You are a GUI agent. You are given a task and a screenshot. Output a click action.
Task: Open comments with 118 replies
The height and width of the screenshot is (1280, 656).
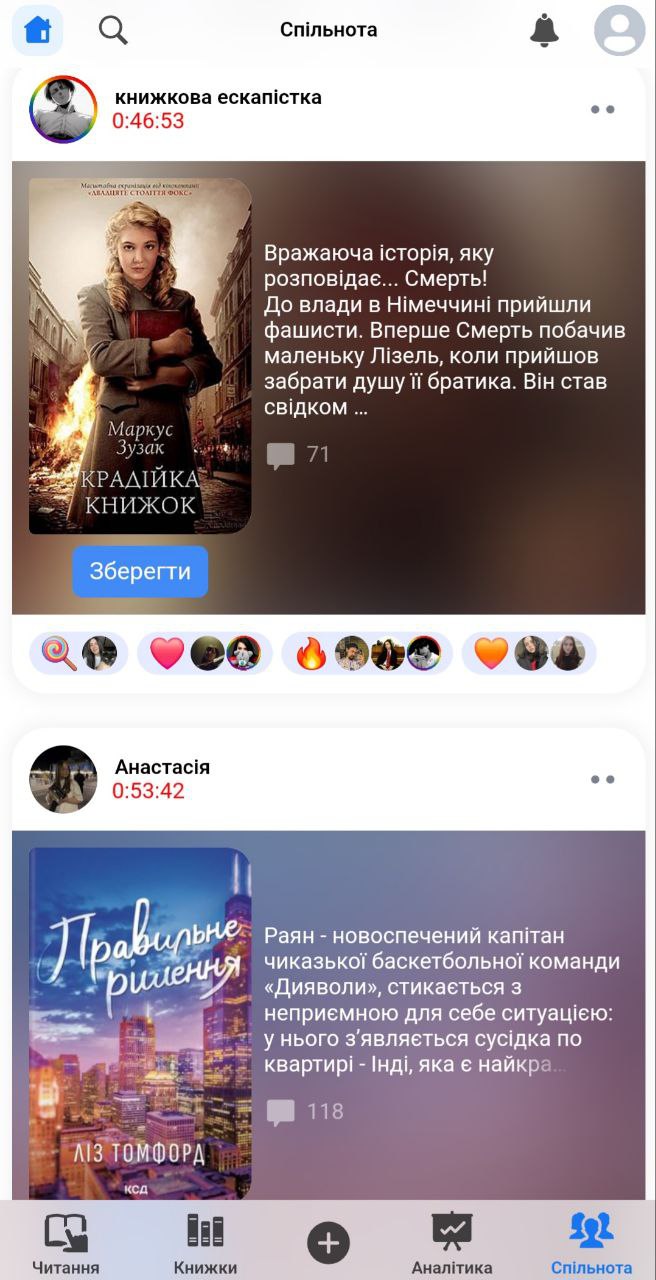coord(304,1112)
